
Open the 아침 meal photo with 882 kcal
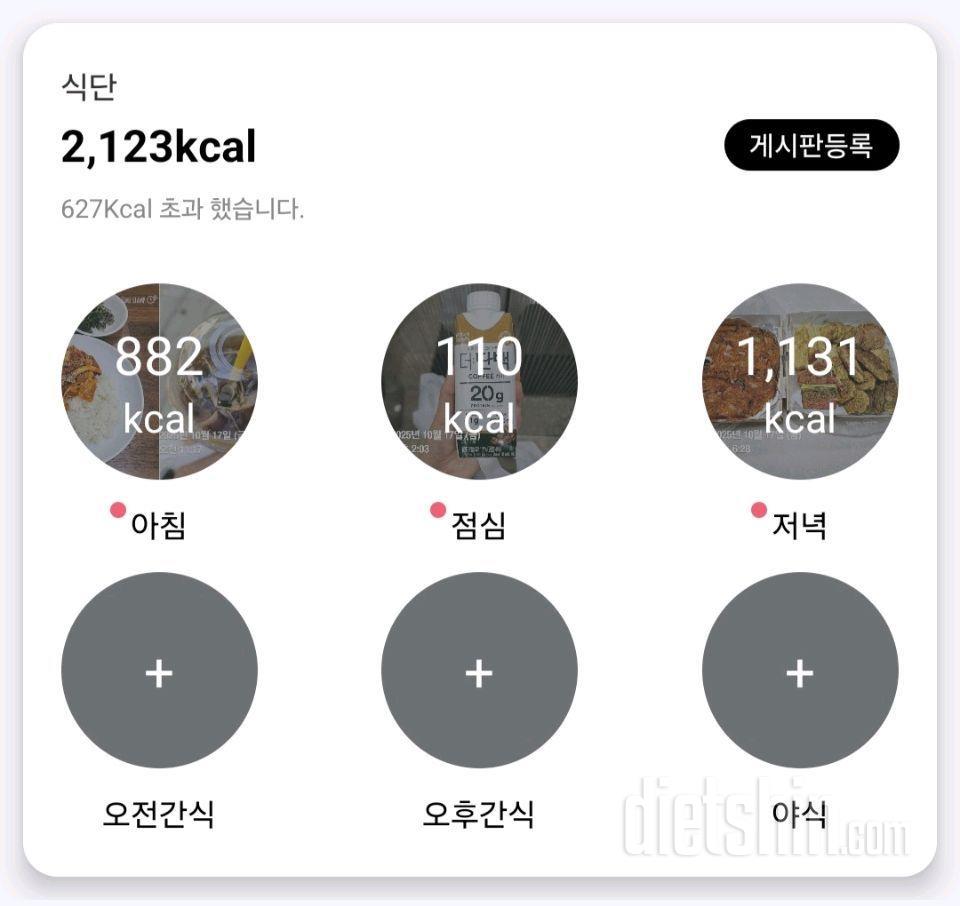159,381
